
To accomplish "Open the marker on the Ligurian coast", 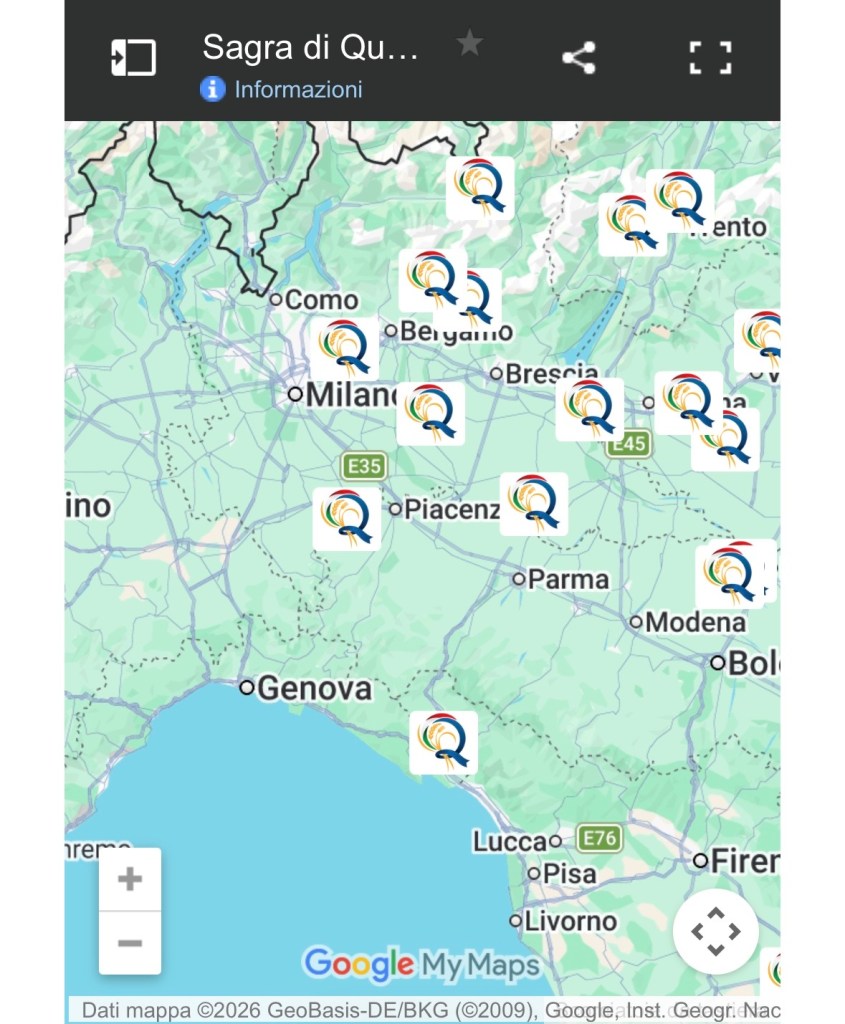I will 443,742.
